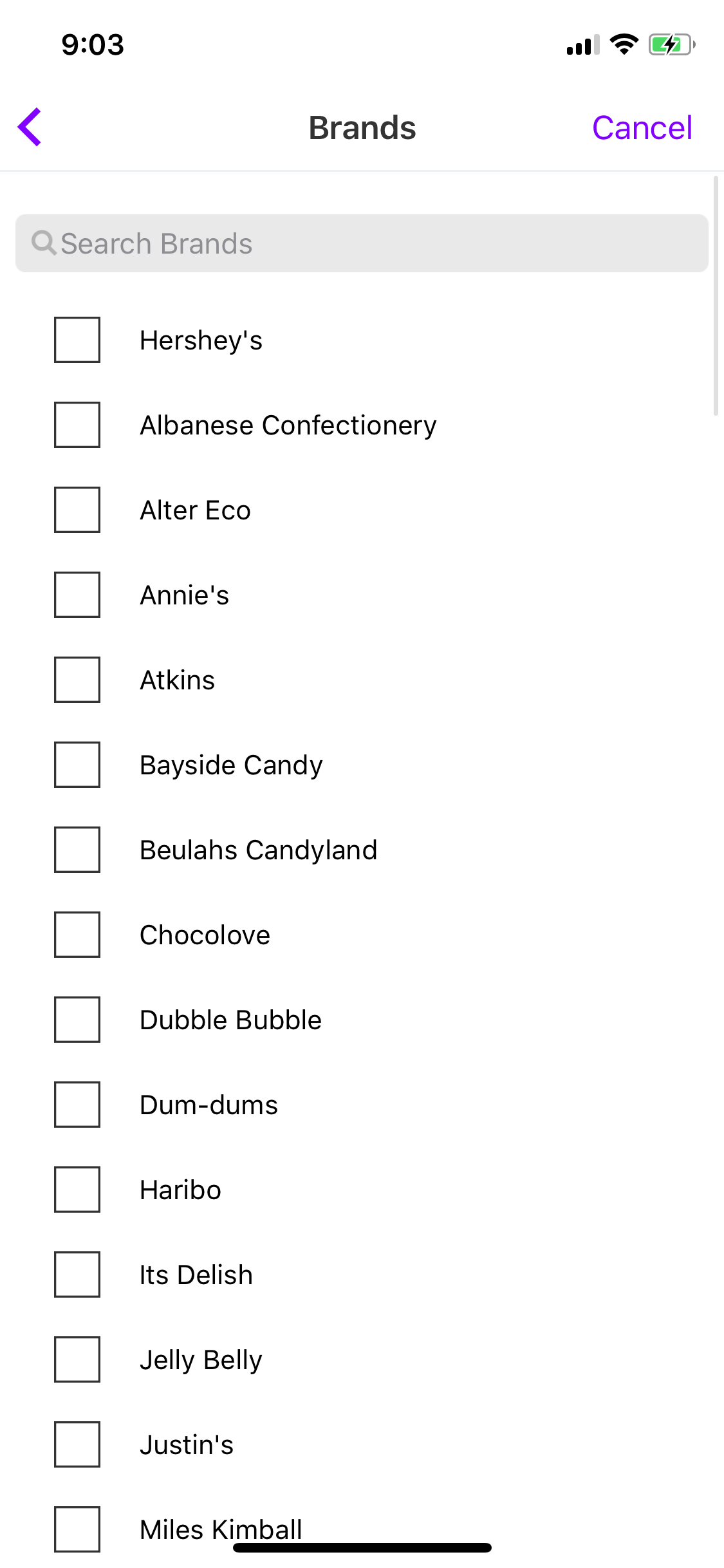Screen dimensions: 724x1568
Task: Select the Chocolove brand
Action: [77, 935]
